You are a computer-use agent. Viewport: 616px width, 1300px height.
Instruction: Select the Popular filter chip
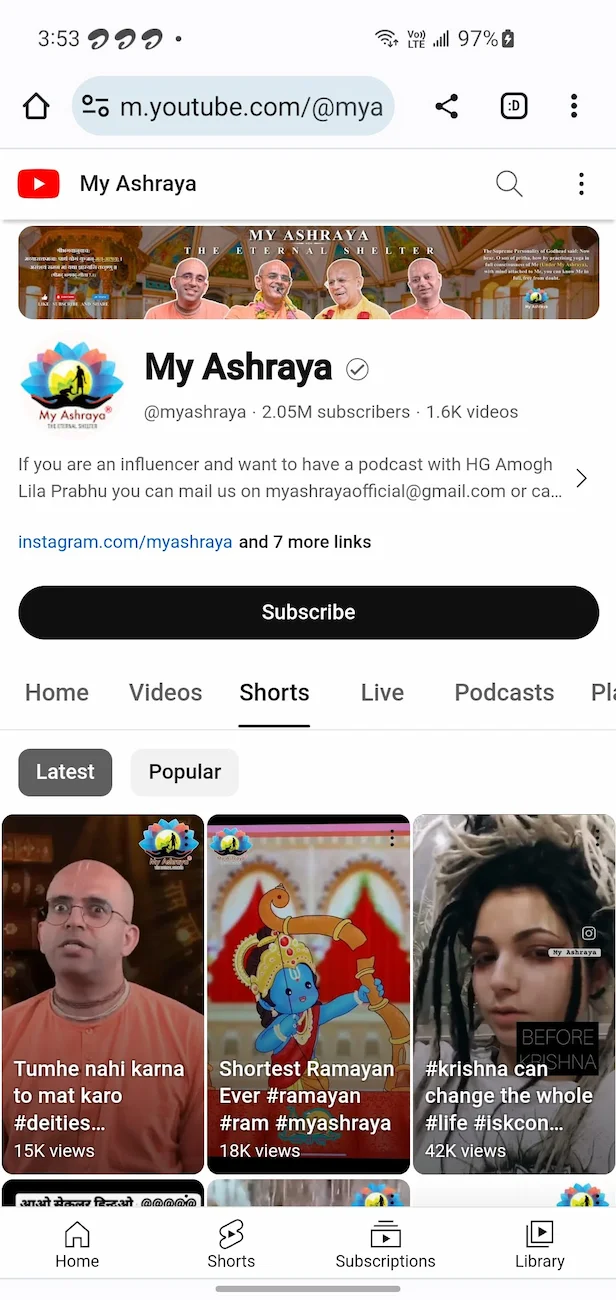[x=185, y=772]
